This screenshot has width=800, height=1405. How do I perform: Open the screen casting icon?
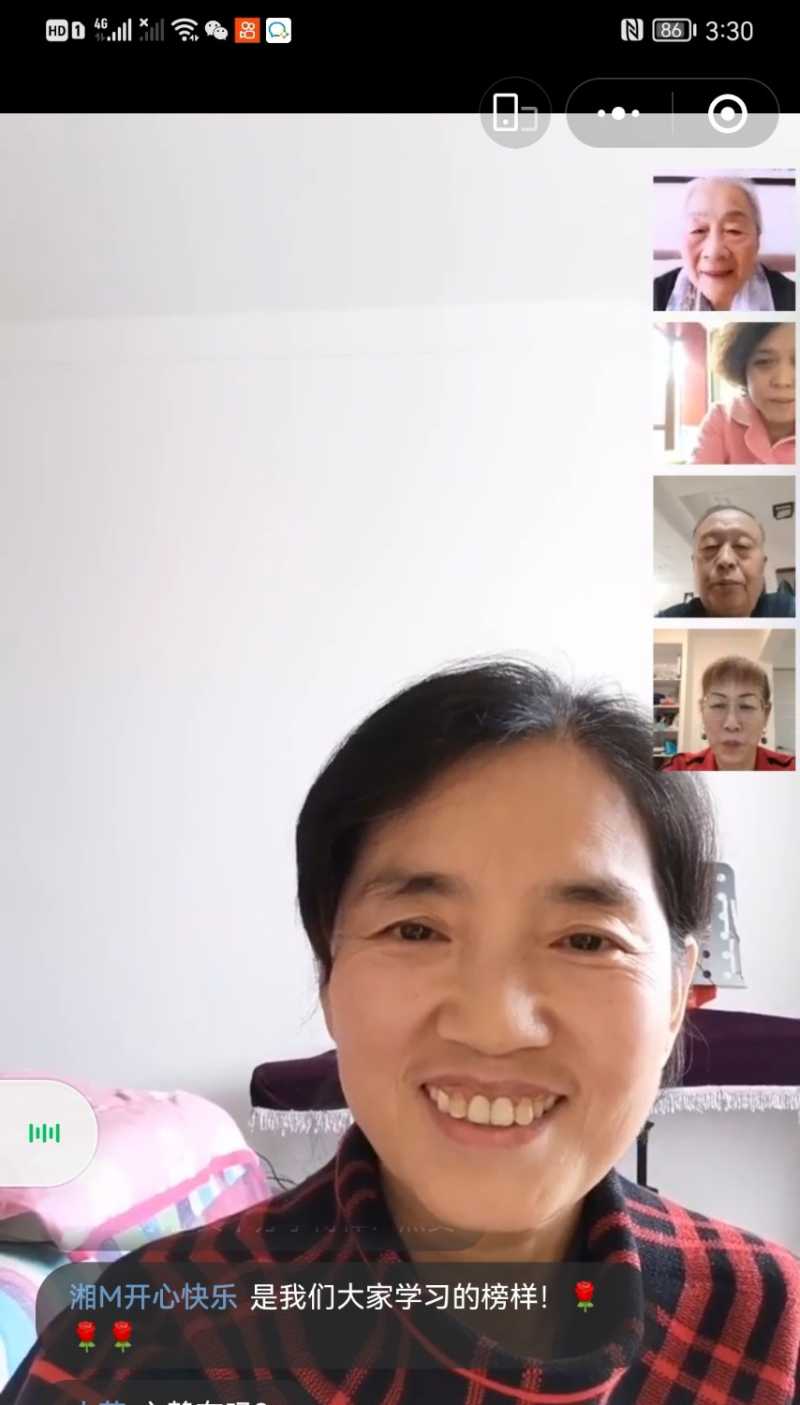point(515,113)
